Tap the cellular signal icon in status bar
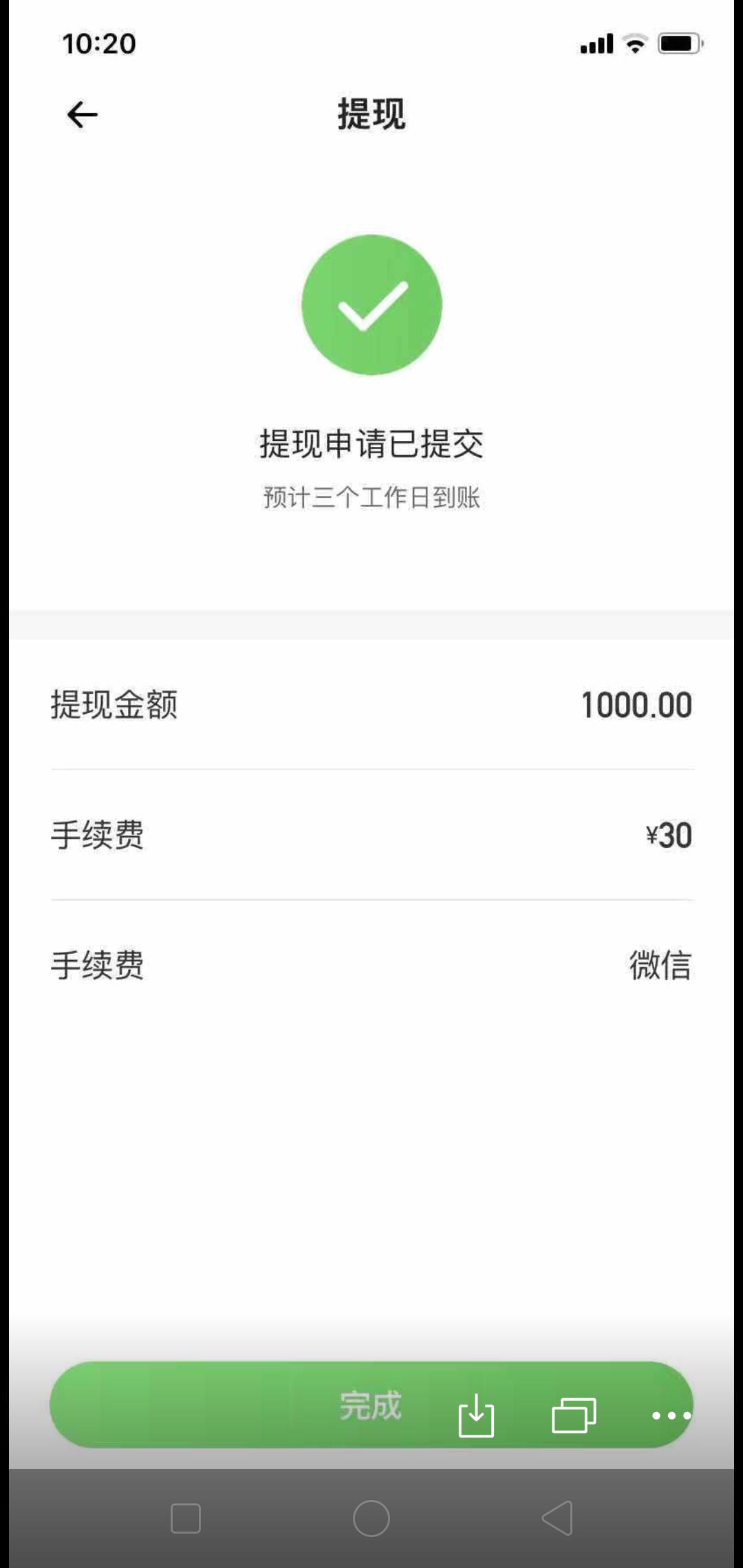This screenshot has width=743, height=1568. (x=596, y=43)
